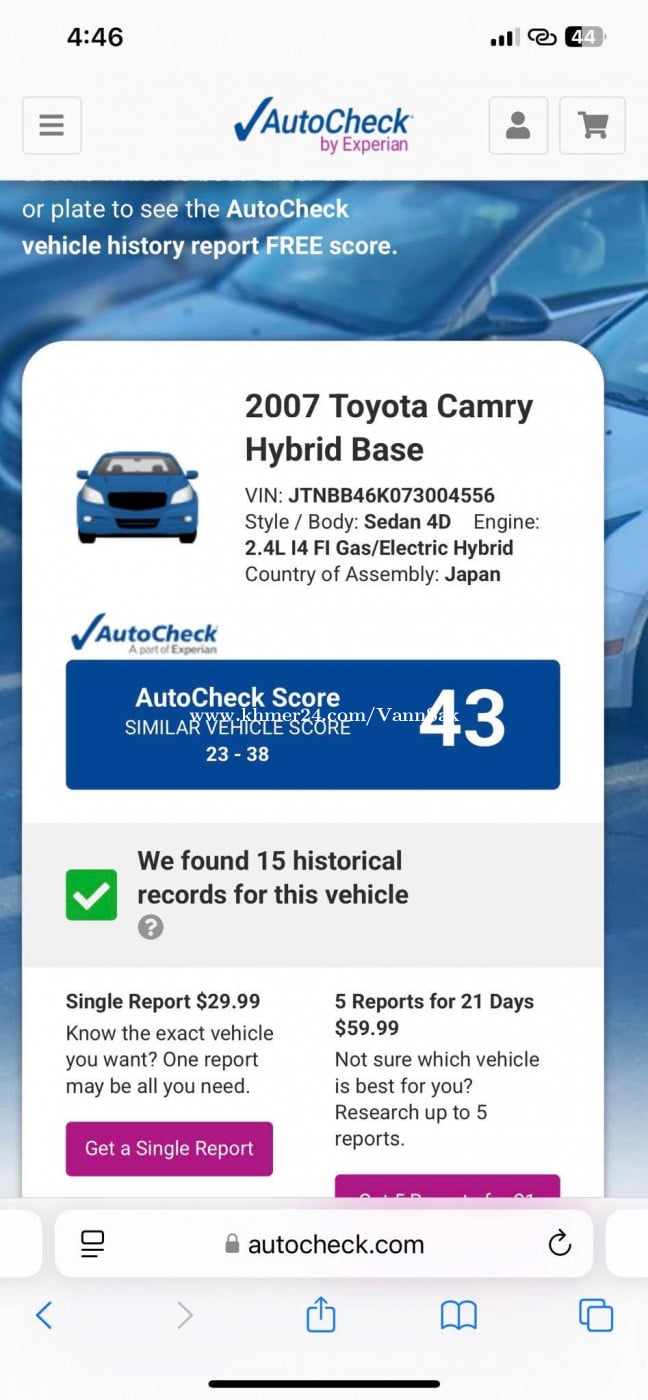
Task: Go back to previous page
Action: point(44,1315)
